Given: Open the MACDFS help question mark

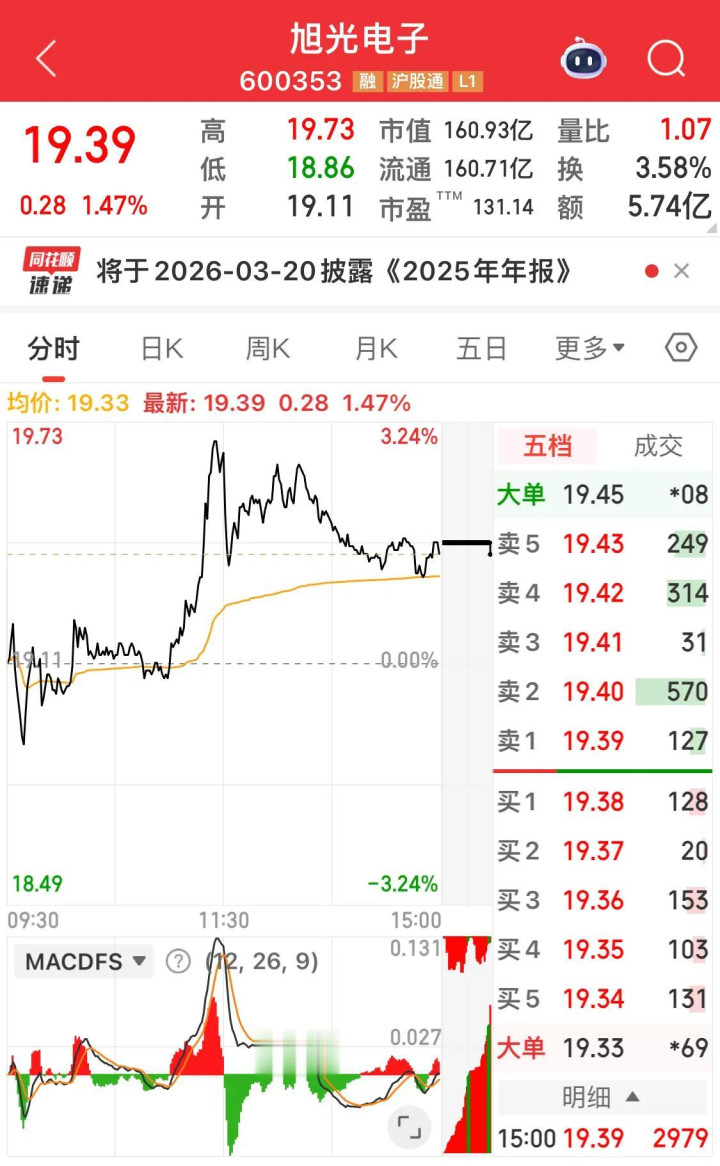Looking at the screenshot, I should tap(178, 962).
